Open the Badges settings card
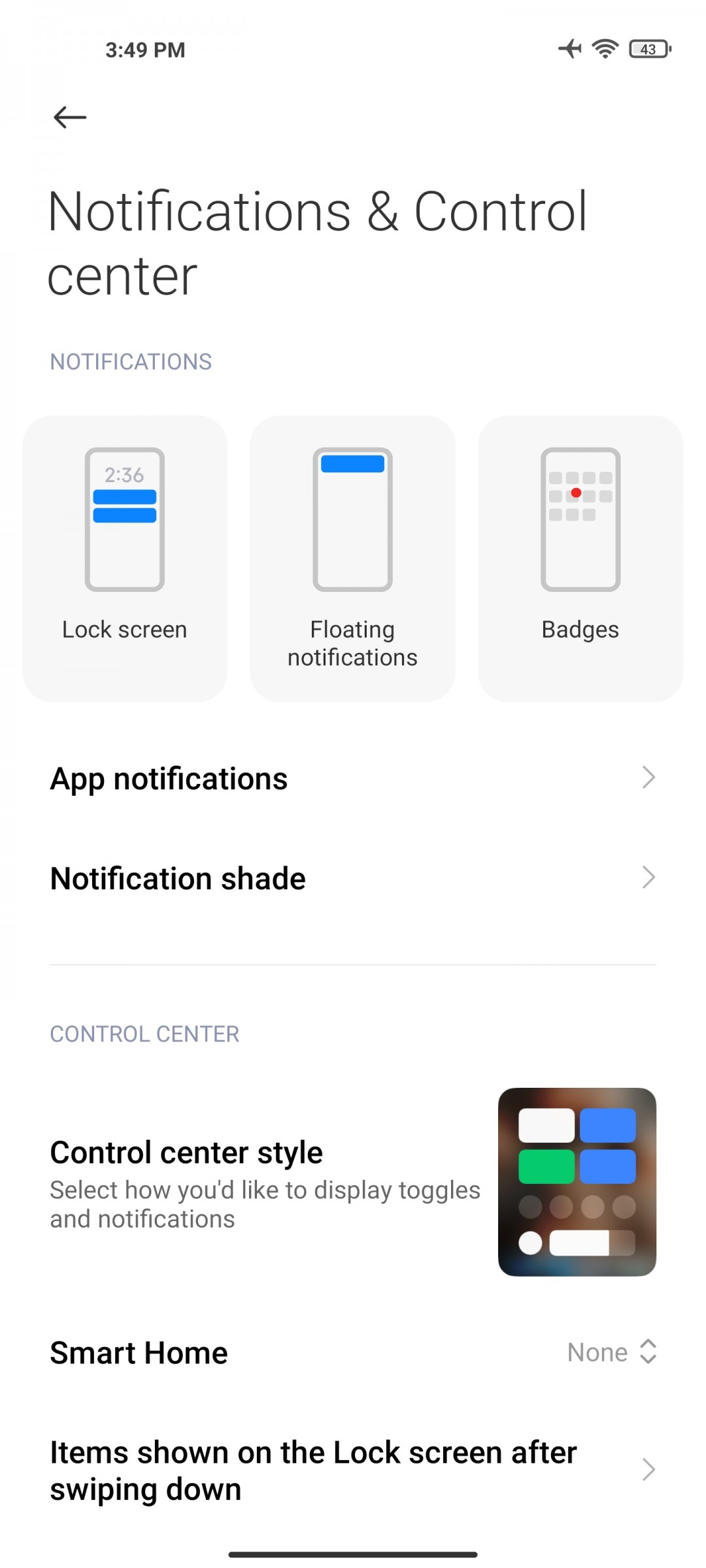706x1568 pixels. (x=580, y=559)
